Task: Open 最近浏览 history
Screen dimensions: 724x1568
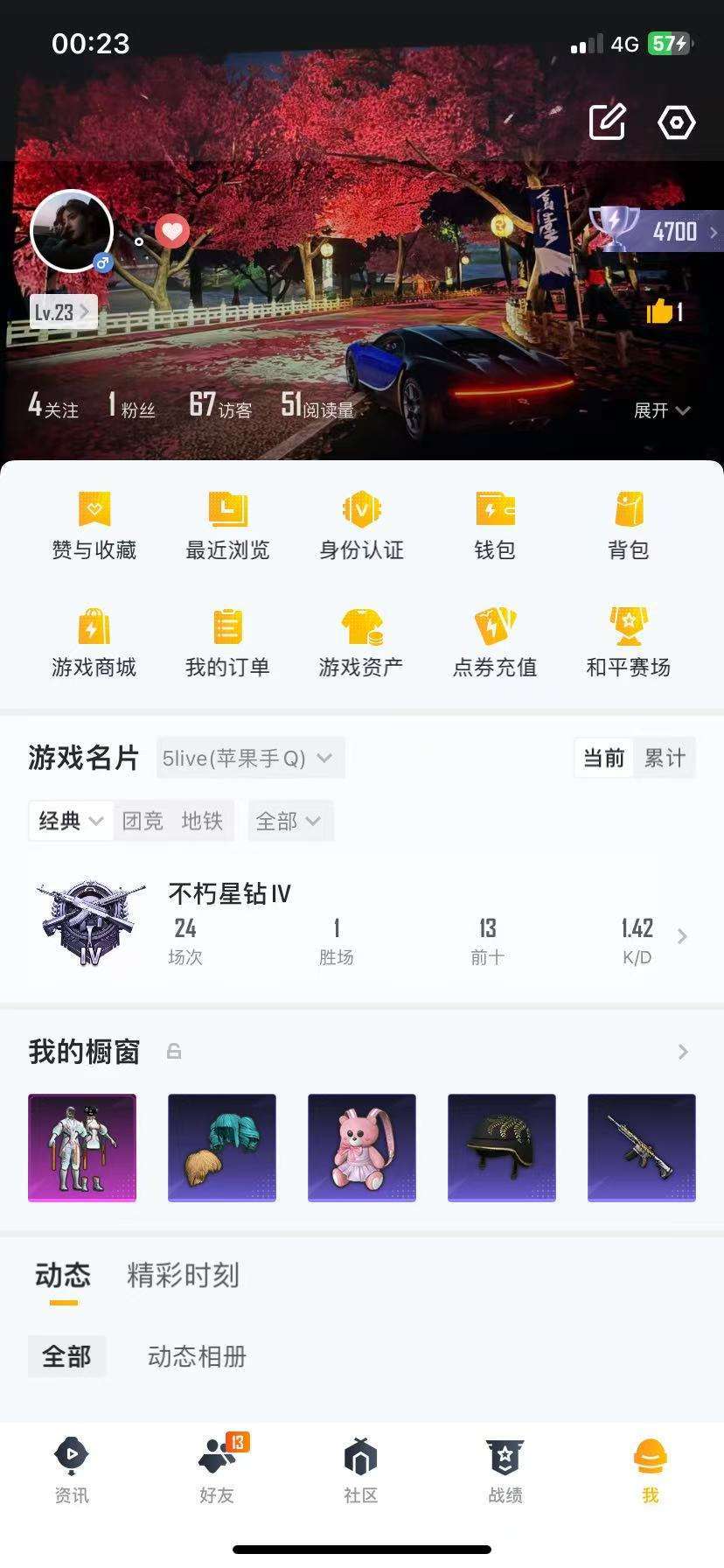Action: tap(227, 525)
